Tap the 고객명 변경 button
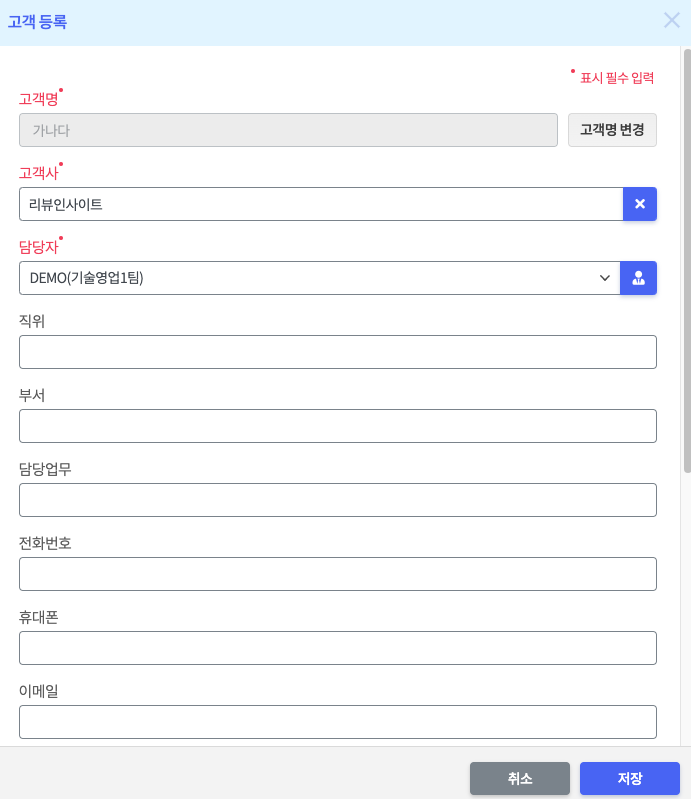Screen dimensions: 691x799 [612, 130]
